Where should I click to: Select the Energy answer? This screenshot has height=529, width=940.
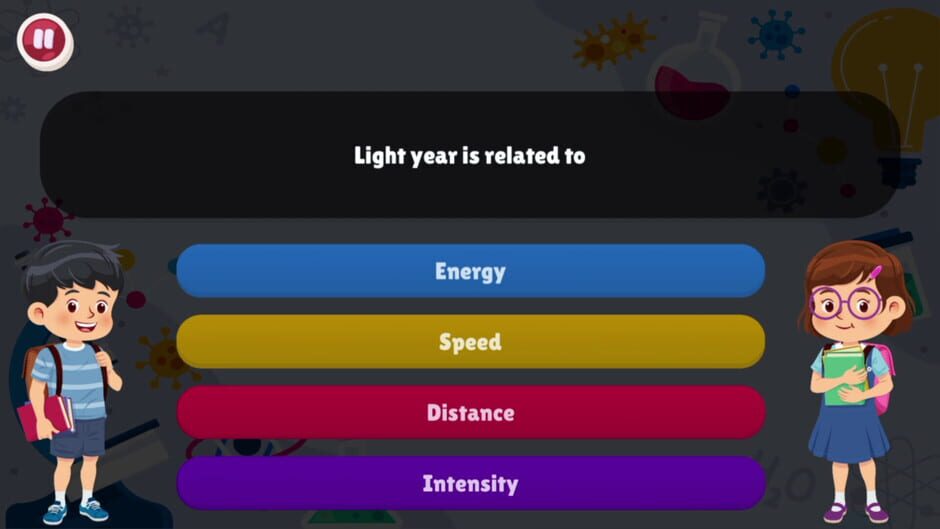470,271
